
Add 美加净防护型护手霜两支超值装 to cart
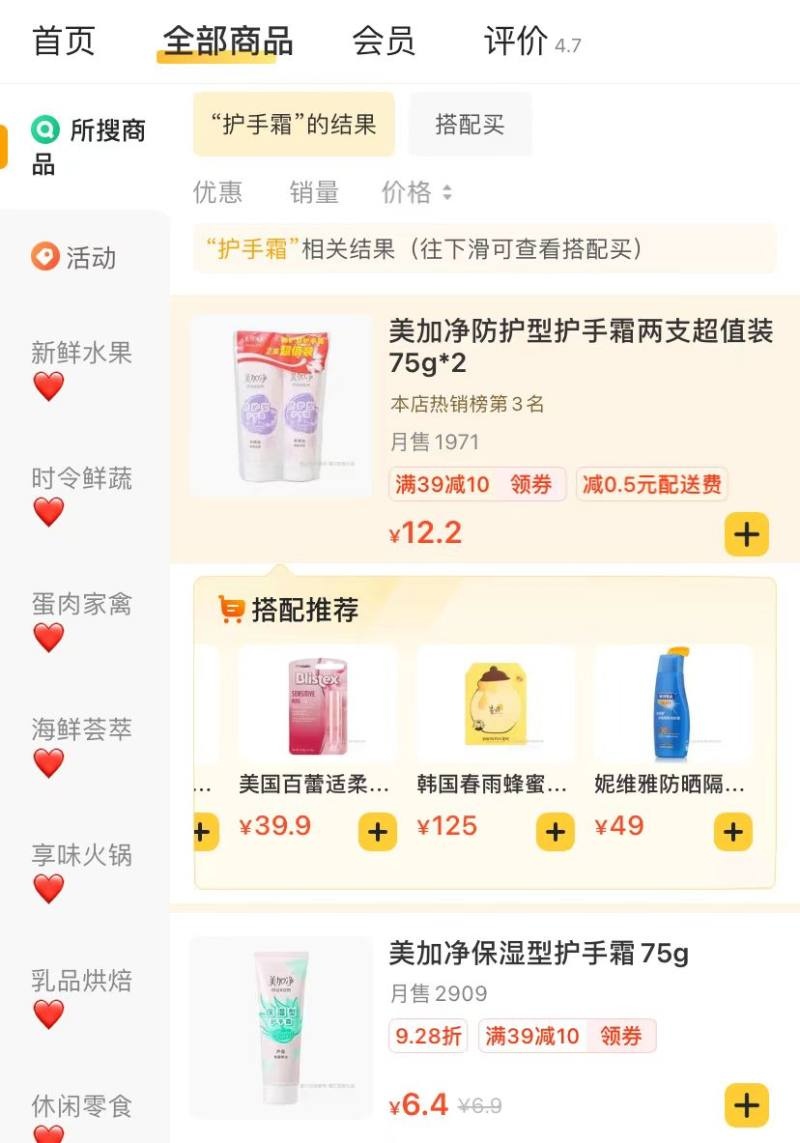(746, 535)
